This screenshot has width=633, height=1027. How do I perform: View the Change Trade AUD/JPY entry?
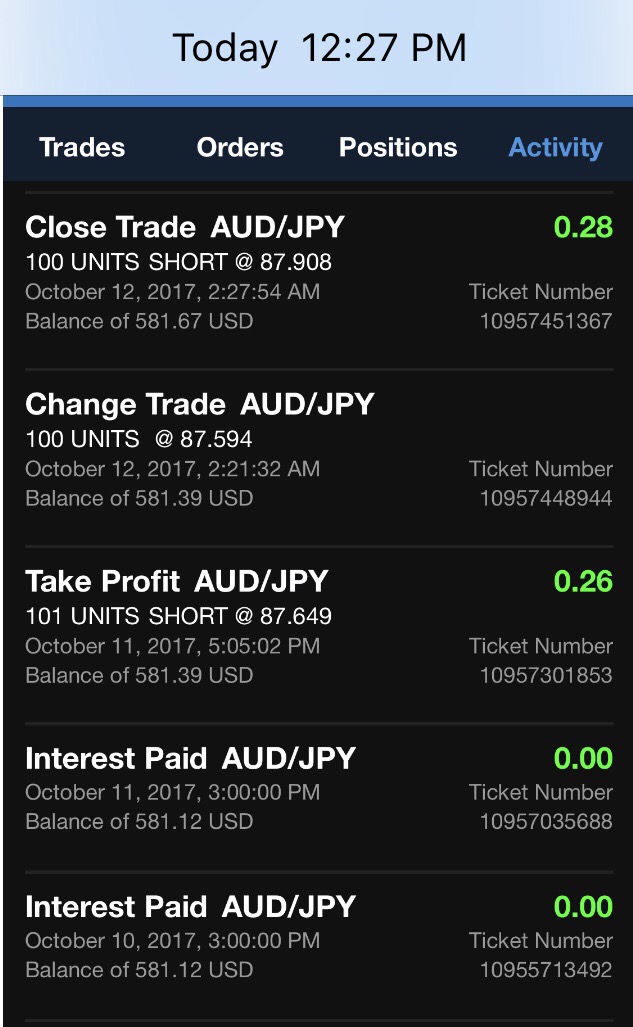pyautogui.click(x=318, y=451)
